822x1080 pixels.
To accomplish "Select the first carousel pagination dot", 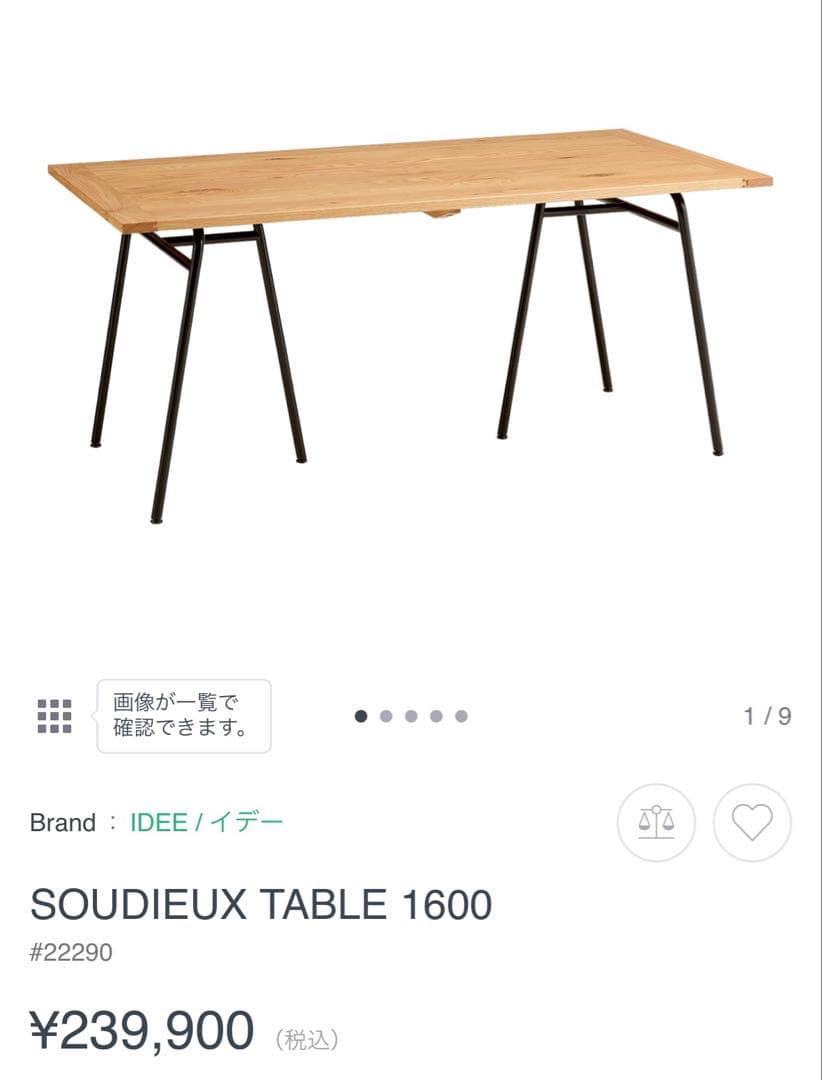I will [x=361, y=714].
